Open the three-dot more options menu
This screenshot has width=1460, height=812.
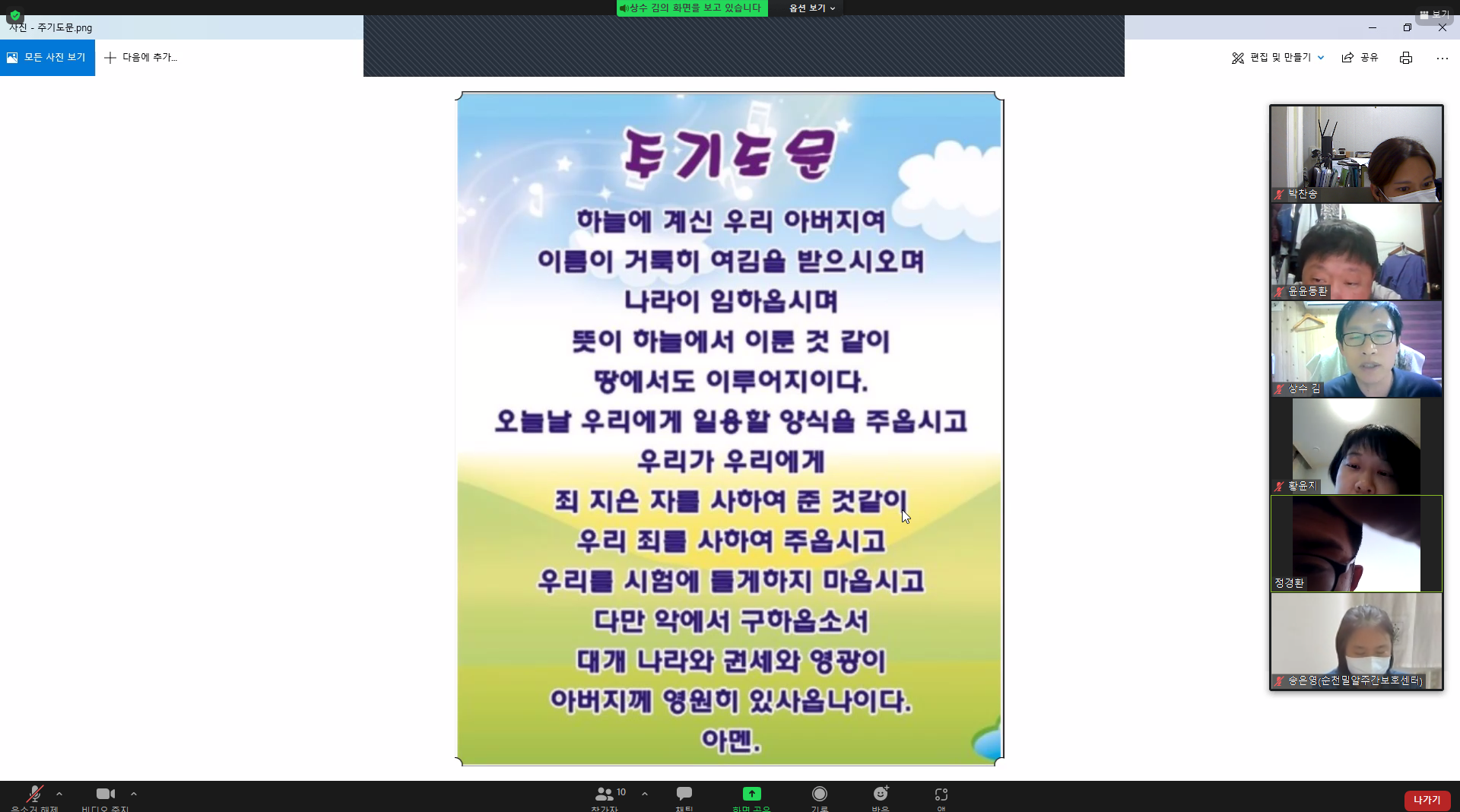tap(1442, 58)
